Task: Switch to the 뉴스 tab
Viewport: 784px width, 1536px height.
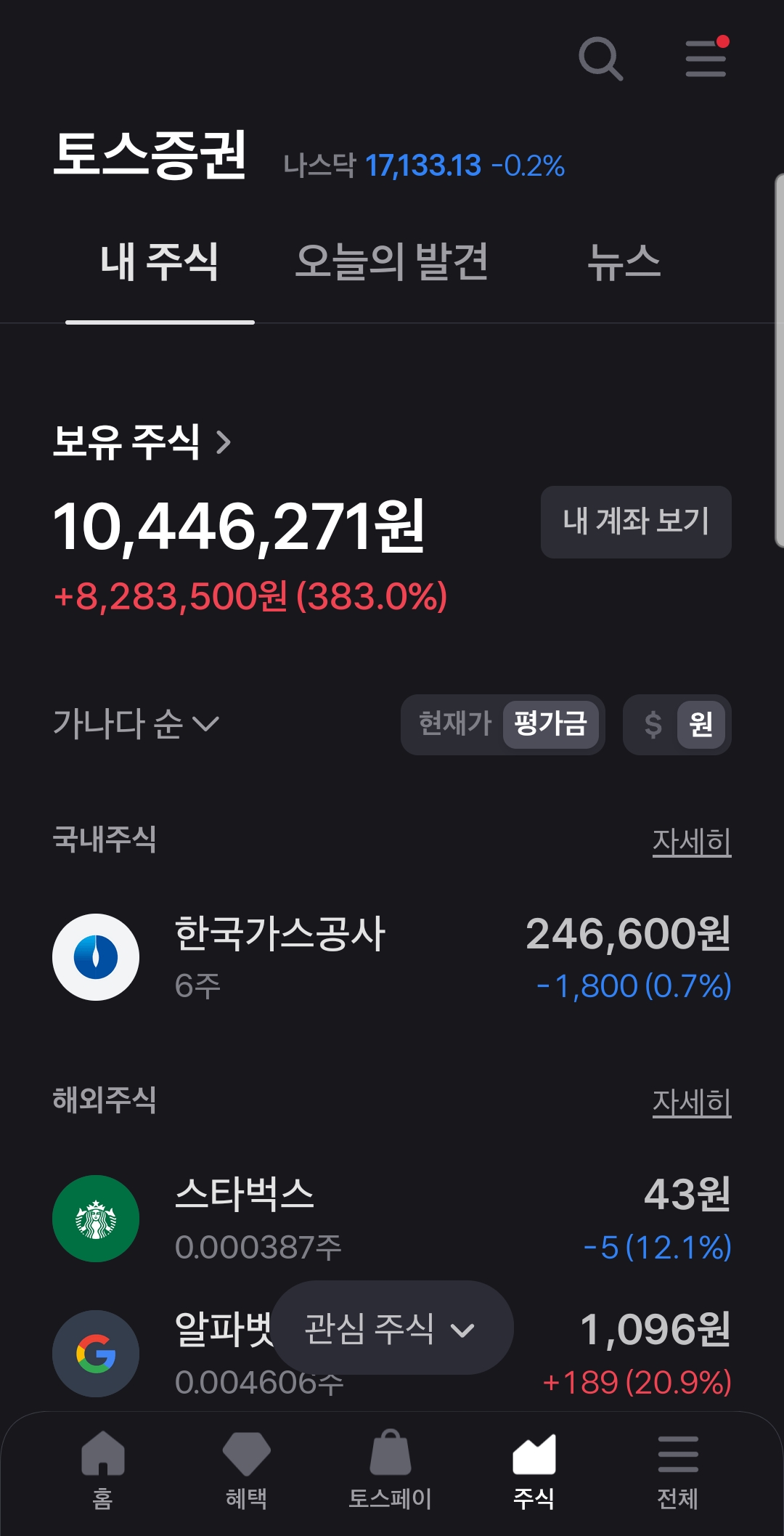Action: 624,262
